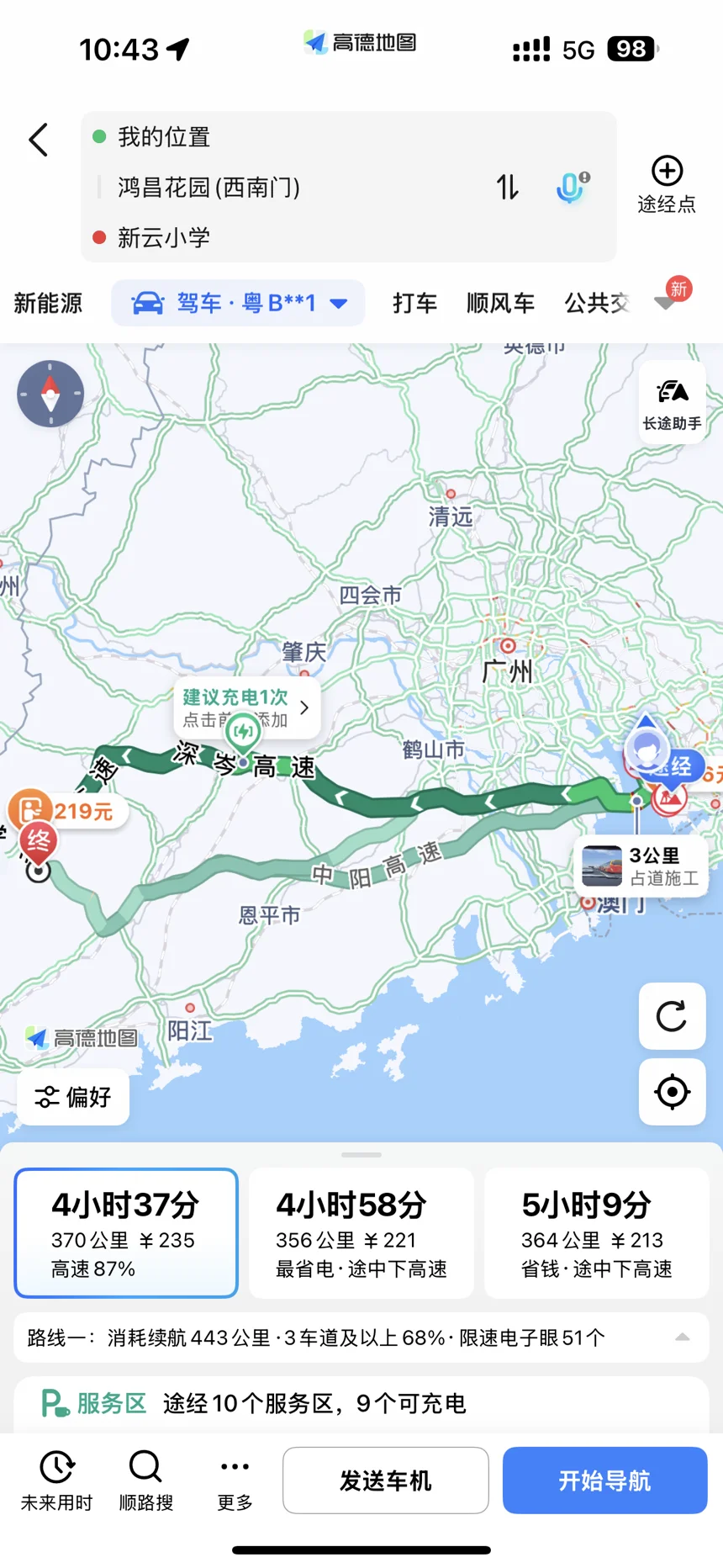This screenshot has height=1568, width=723.
Task: Send route to car with 发送车机
Action: (386, 1481)
